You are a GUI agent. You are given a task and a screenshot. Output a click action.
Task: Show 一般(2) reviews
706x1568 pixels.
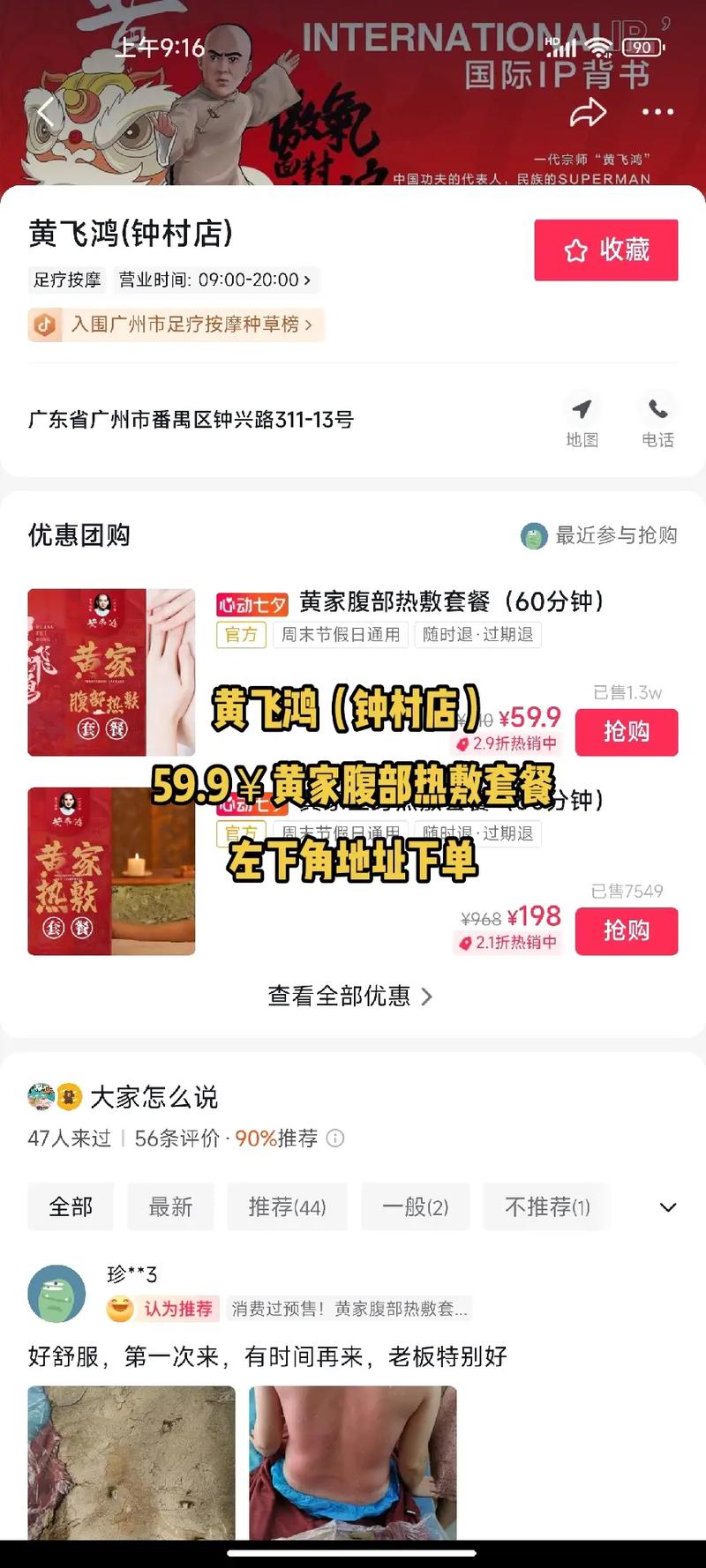415,1206
